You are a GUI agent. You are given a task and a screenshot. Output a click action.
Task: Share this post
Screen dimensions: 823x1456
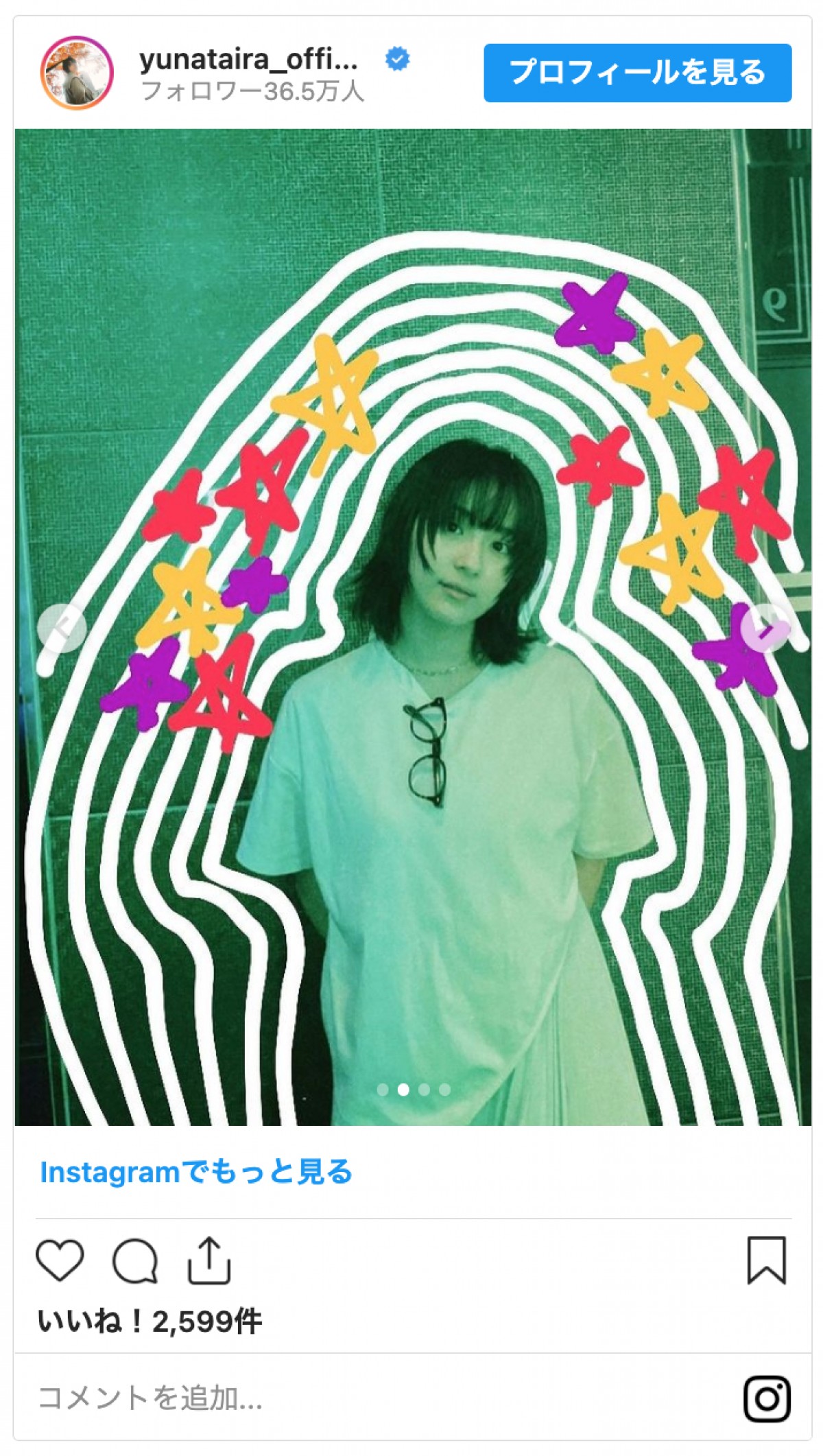coord(209,1260)
